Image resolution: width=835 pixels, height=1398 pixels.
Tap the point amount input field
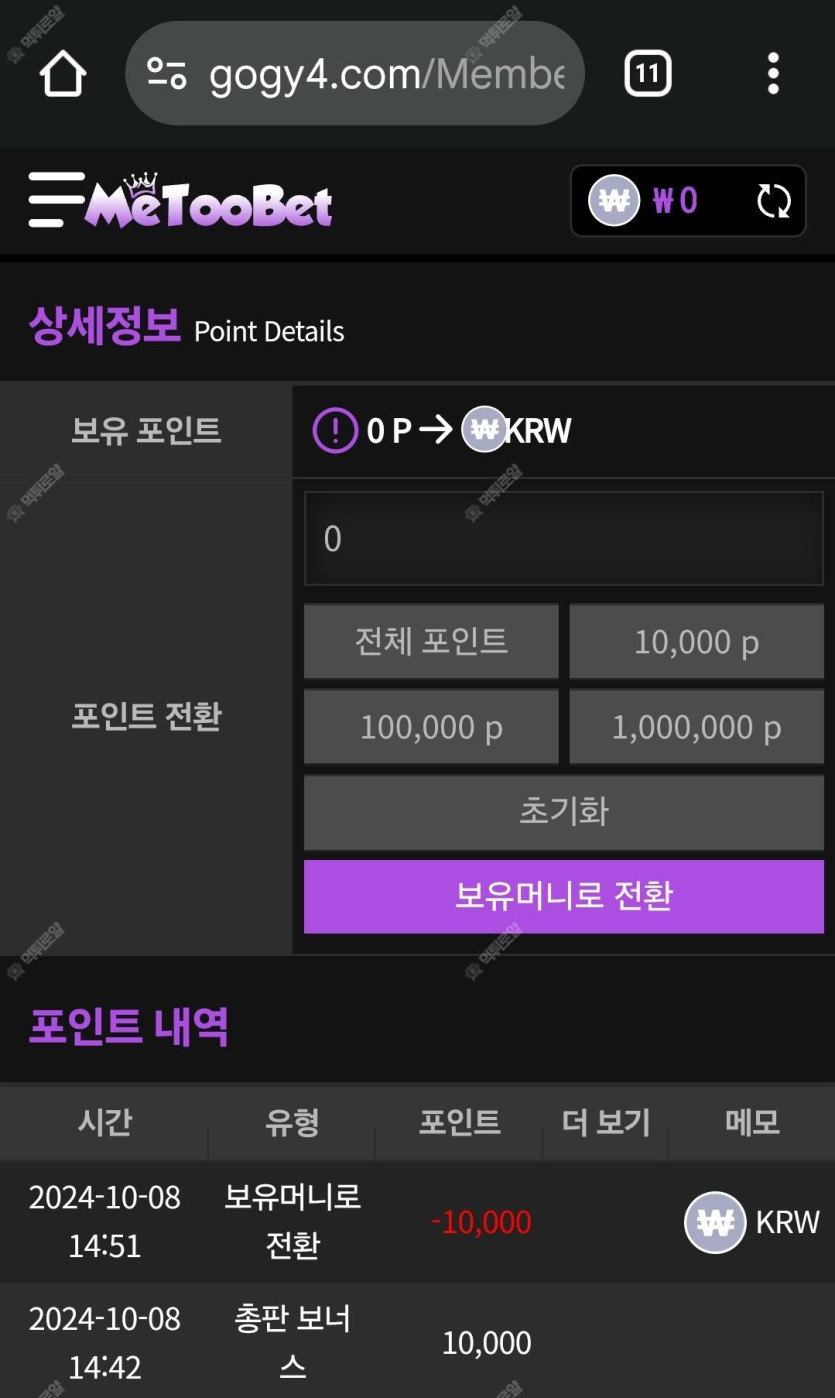coord(564,538)
